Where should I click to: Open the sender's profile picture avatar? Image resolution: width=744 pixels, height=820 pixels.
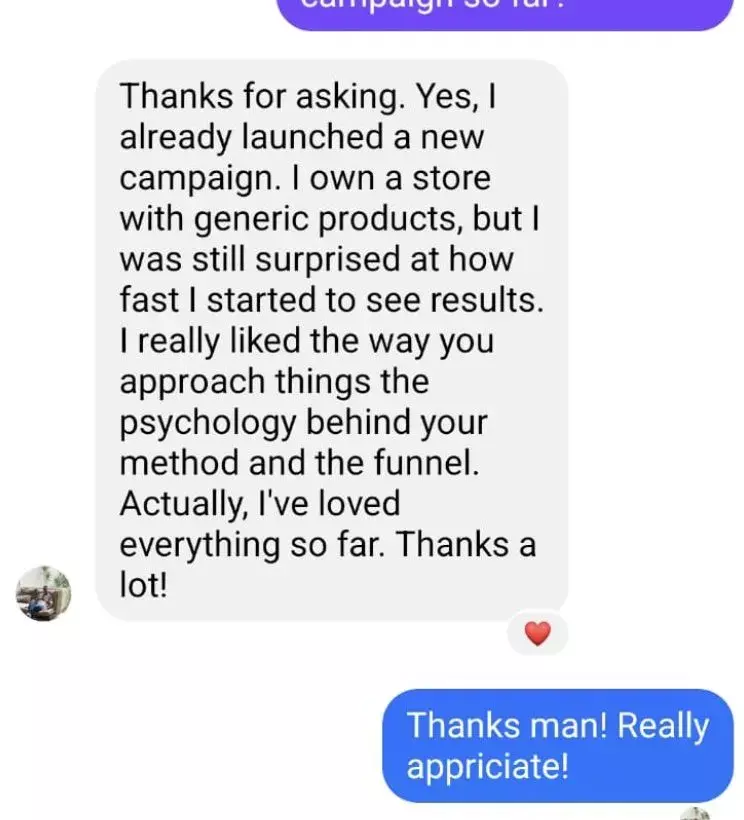(x=44, y=593)
